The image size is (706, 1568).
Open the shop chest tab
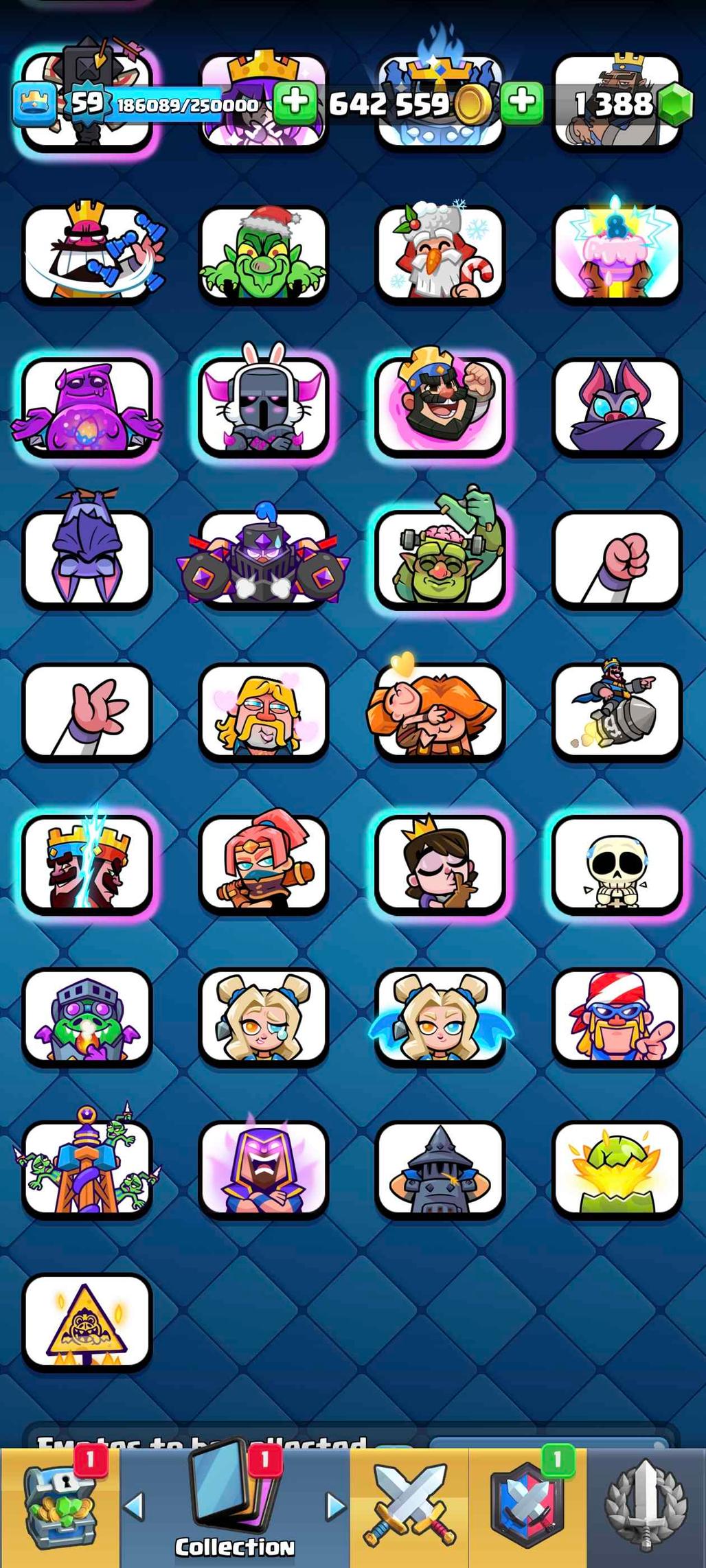coord(59,1507)
